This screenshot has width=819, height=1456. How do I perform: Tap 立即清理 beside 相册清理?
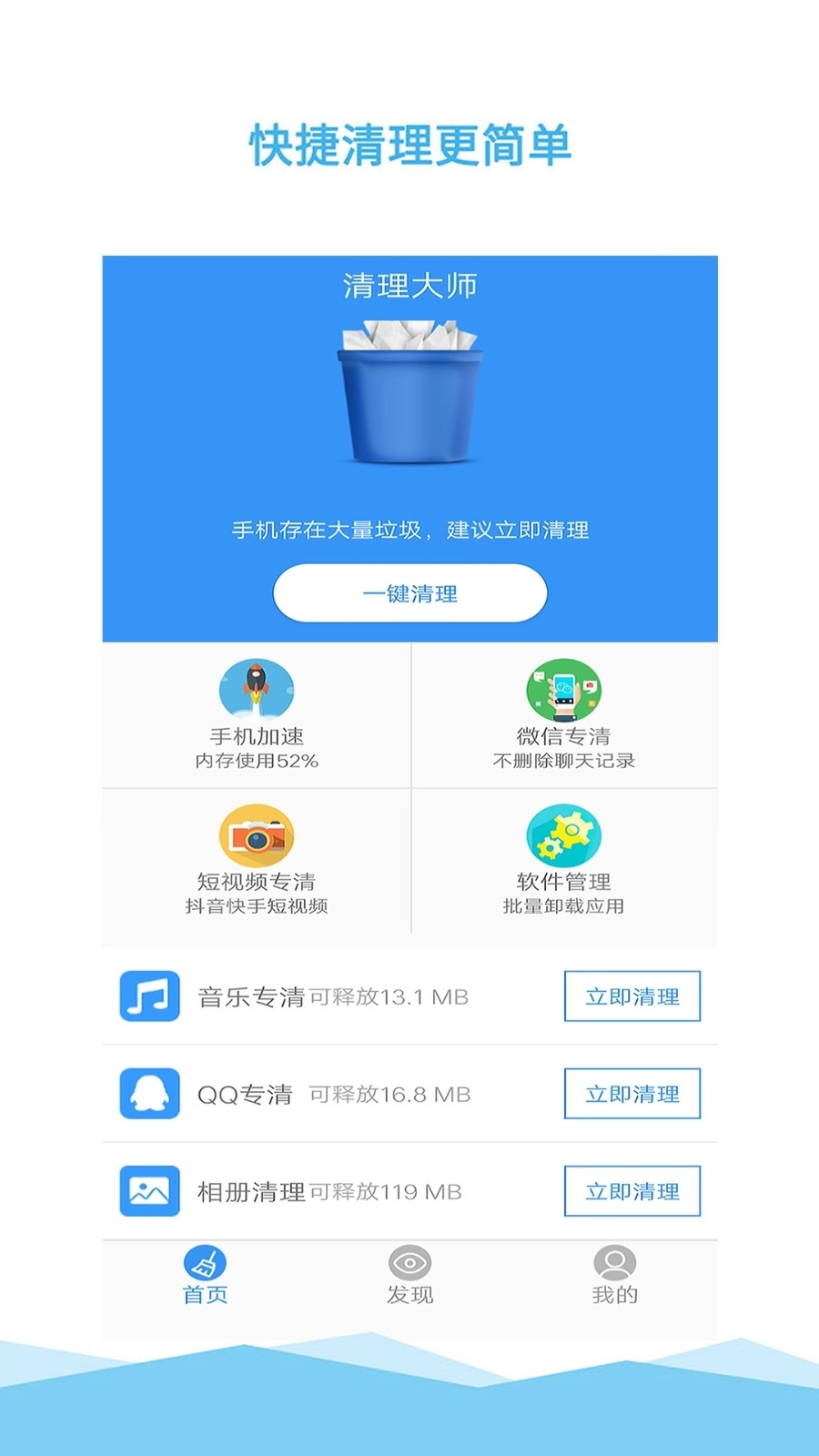tap(632, 1191)
